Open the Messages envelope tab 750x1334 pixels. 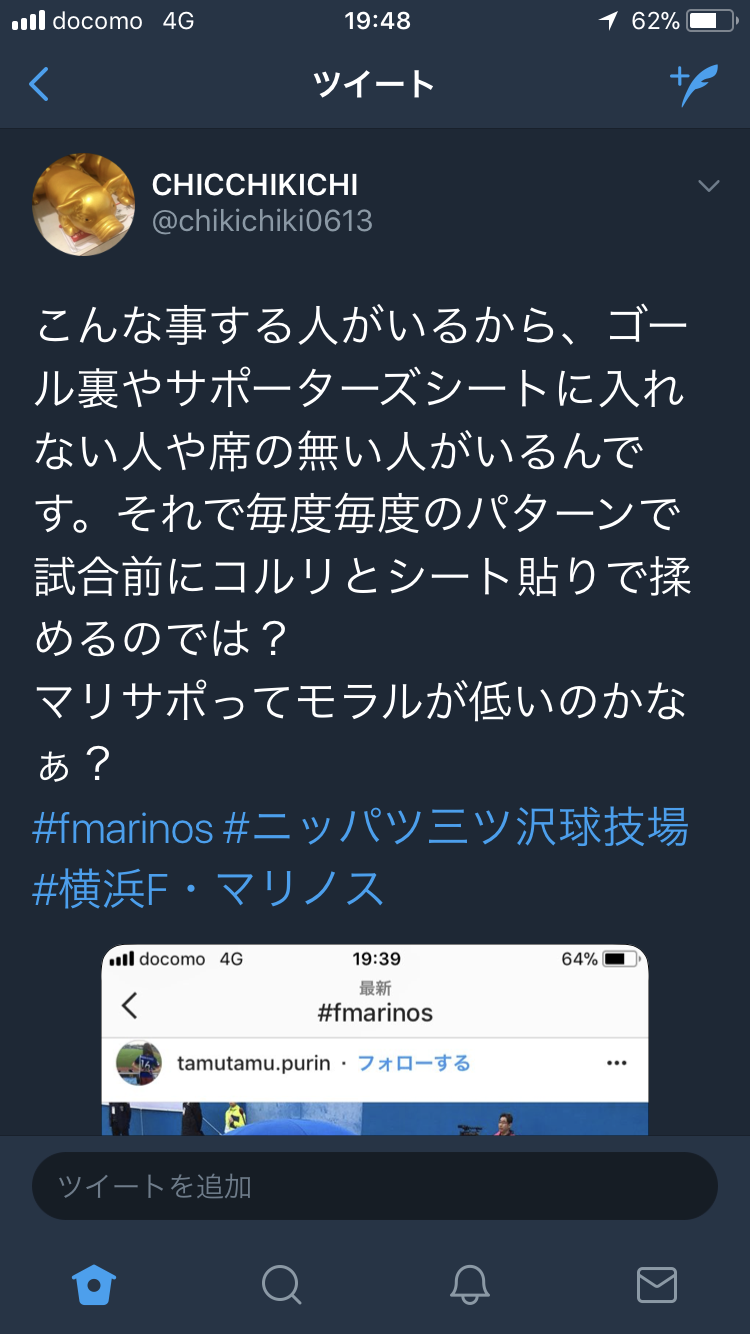click(x=656, y=1285)
